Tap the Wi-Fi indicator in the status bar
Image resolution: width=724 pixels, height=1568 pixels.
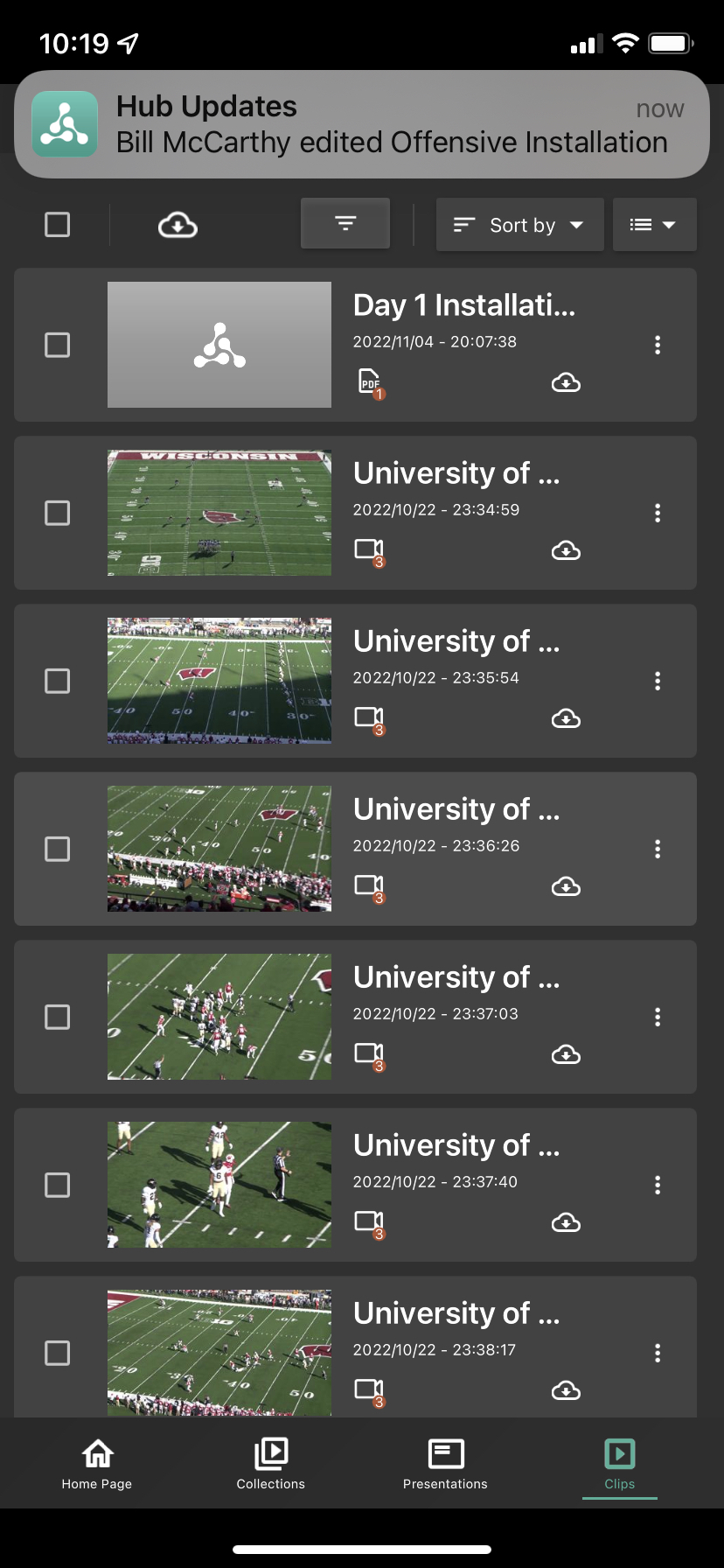click(x=624, y=43)
